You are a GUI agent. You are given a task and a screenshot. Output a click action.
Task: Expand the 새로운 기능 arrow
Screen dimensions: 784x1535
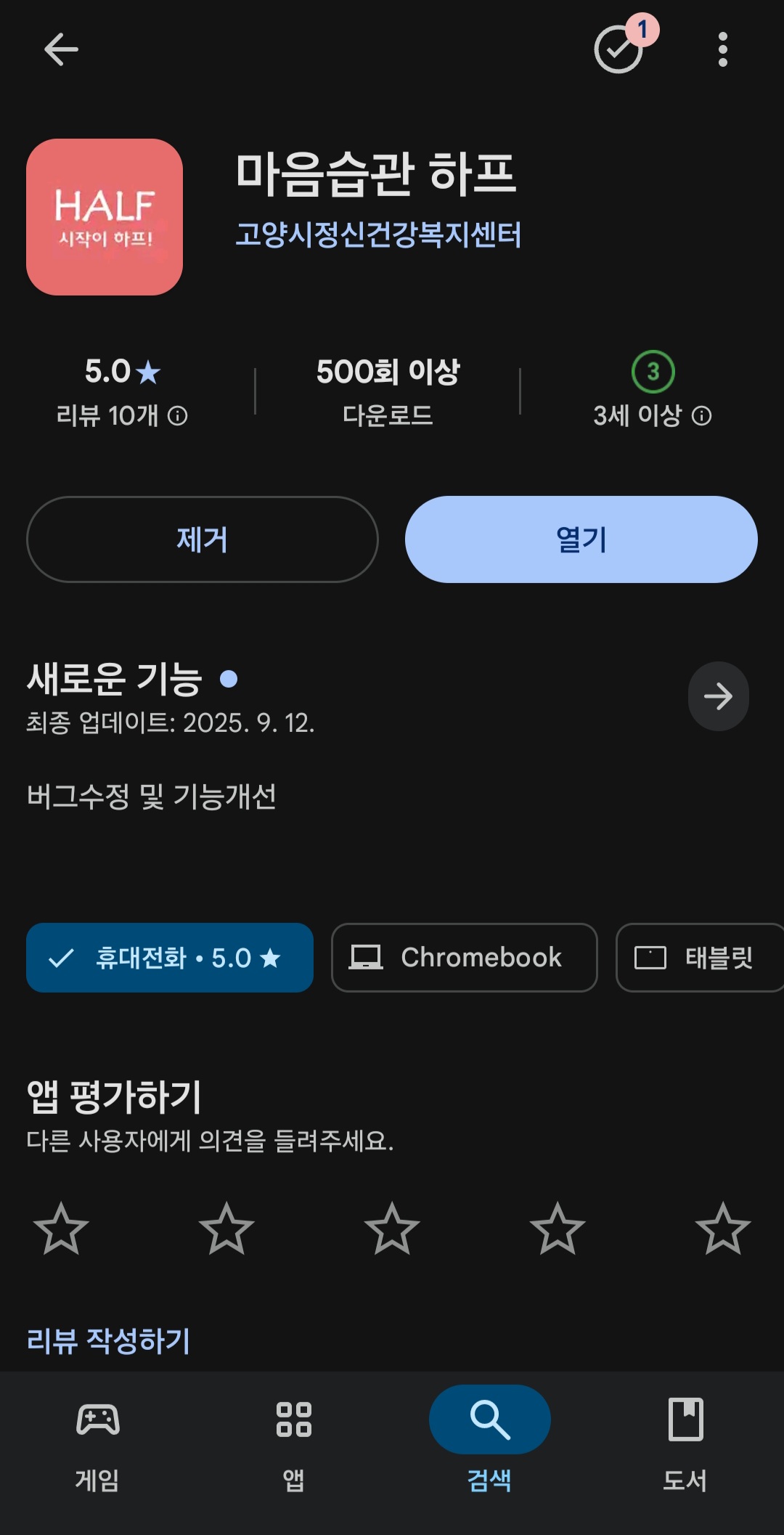click(718, 696)
